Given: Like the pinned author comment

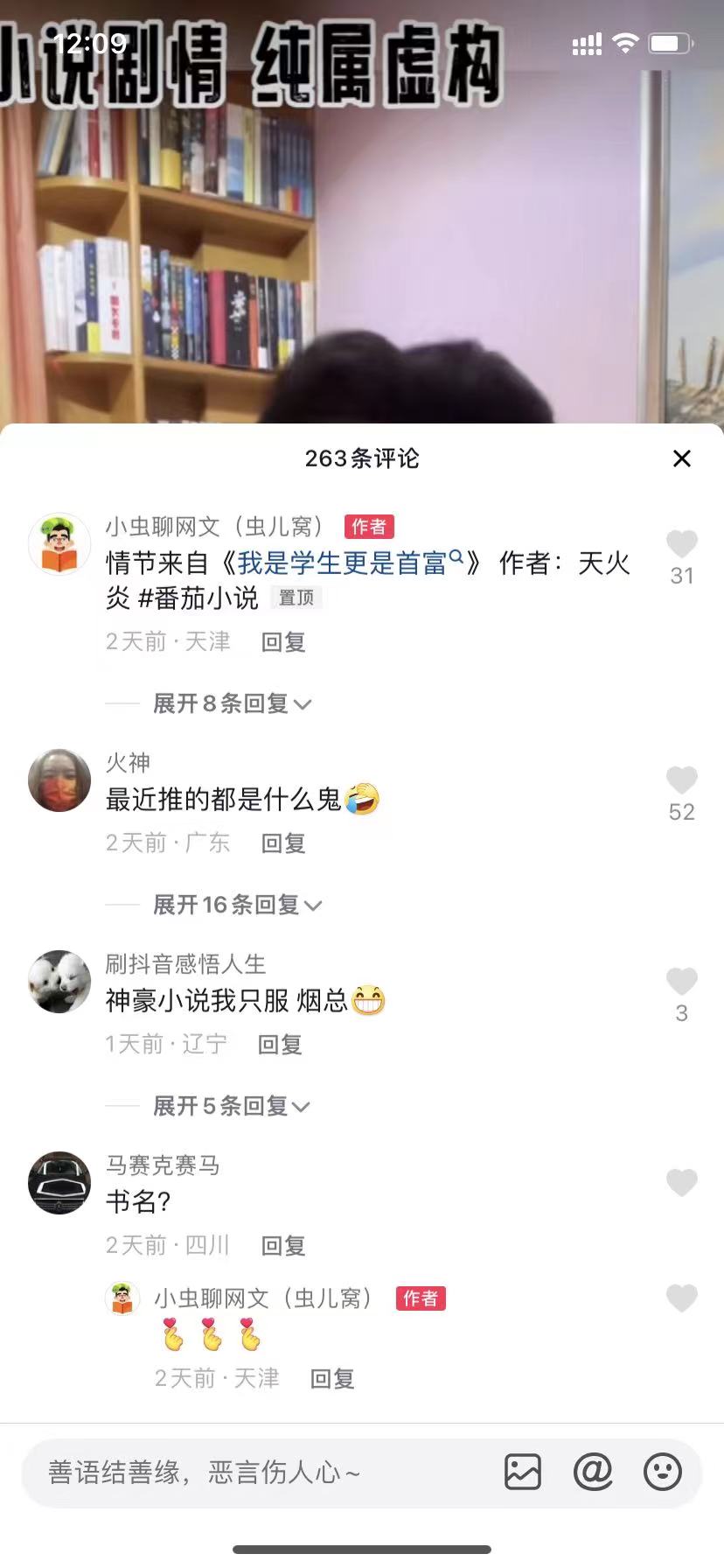Looking at the screenshot, I should tap(681, 541).
